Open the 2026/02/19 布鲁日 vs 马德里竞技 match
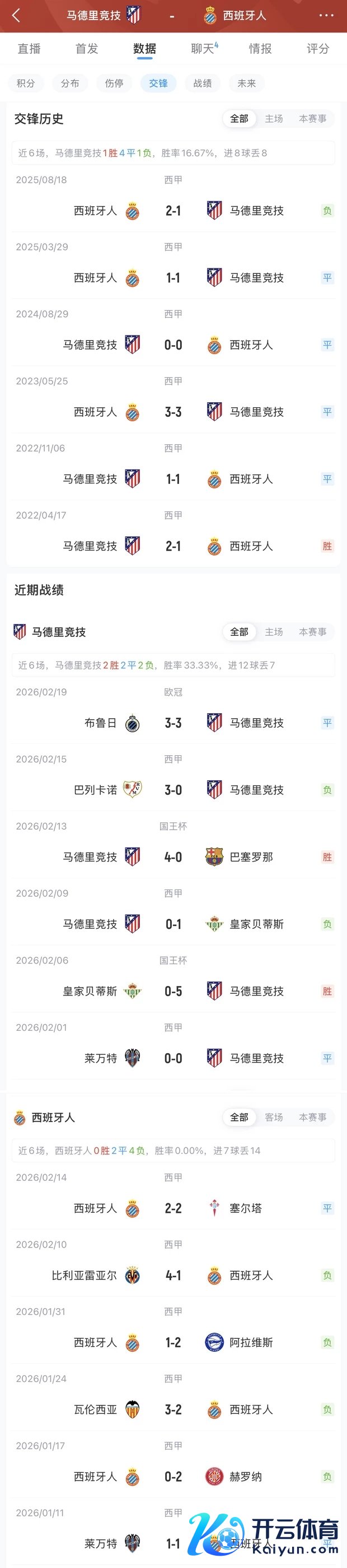The image size is (347, 1568). [173, 723]
